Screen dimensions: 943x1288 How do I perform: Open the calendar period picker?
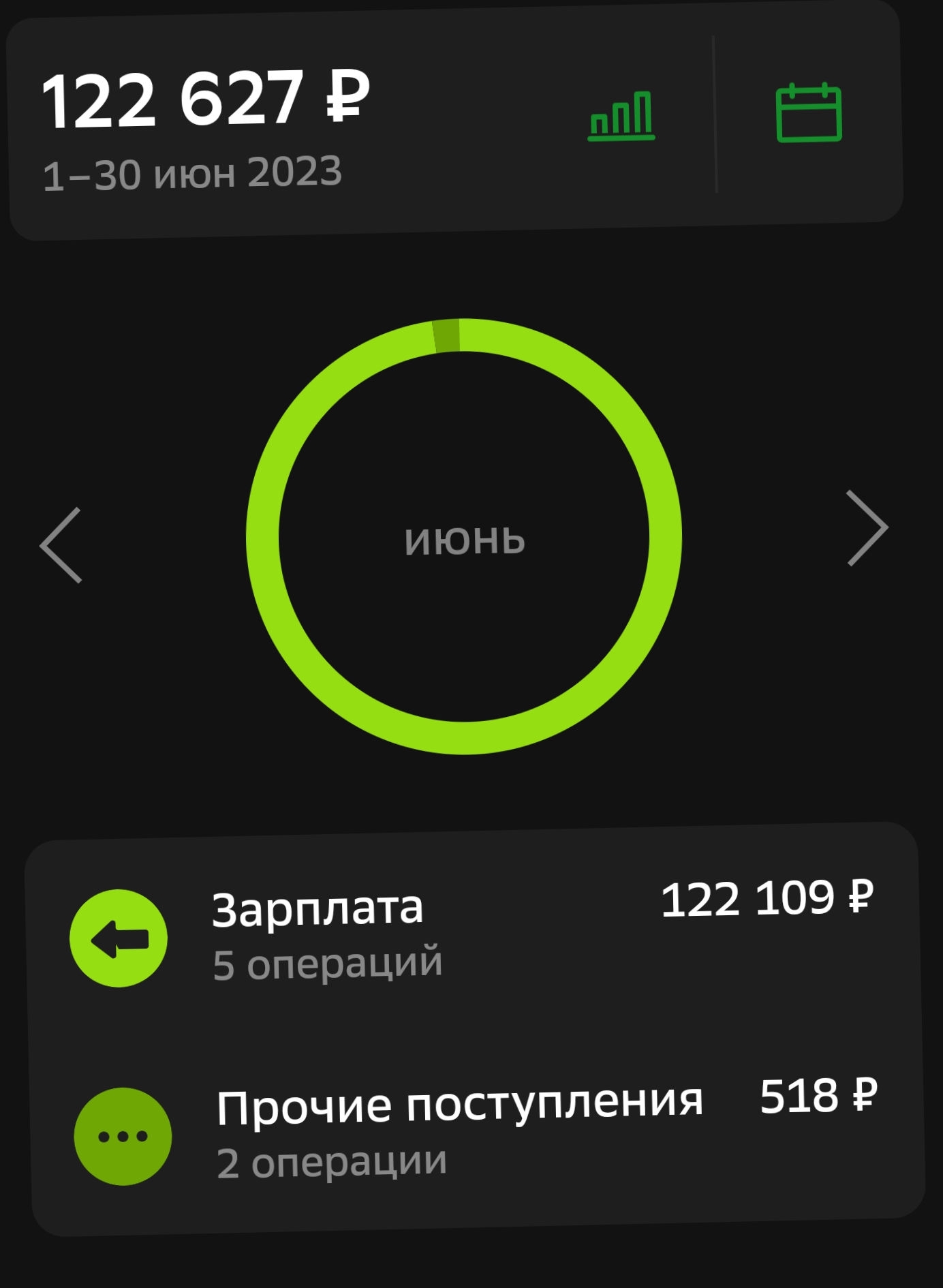[809, 113]
